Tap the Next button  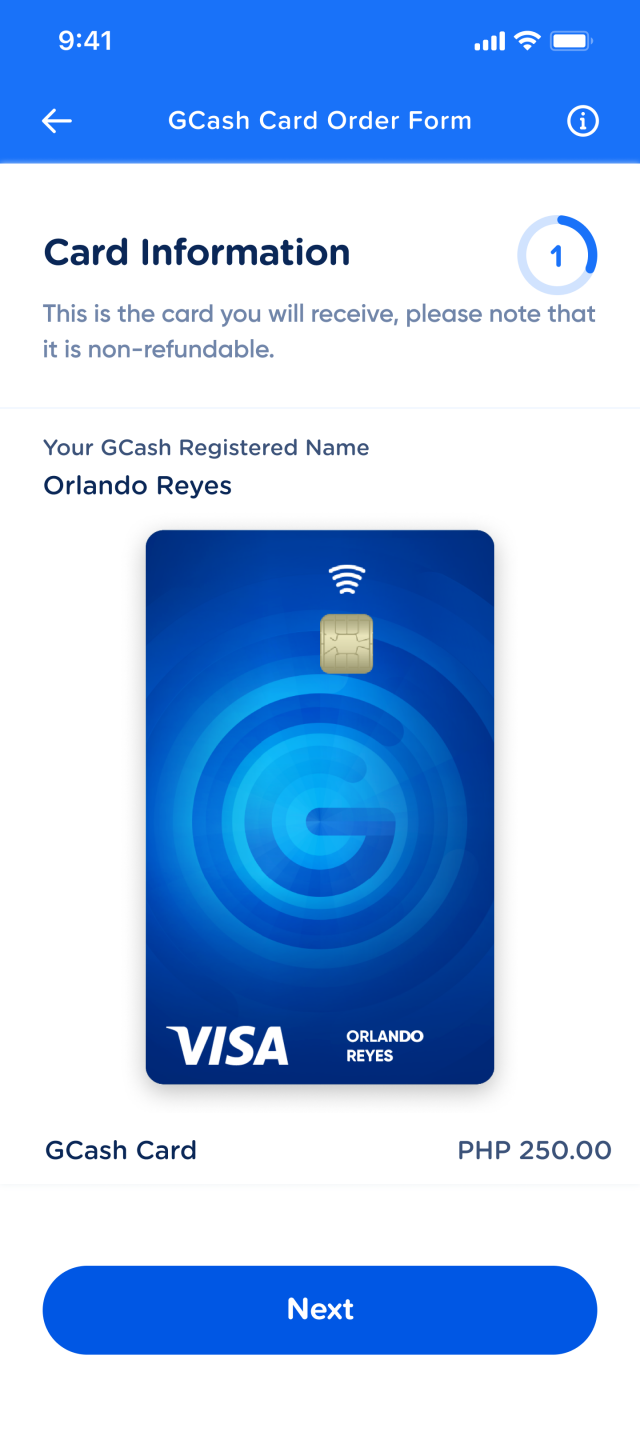click(320, 1309)
